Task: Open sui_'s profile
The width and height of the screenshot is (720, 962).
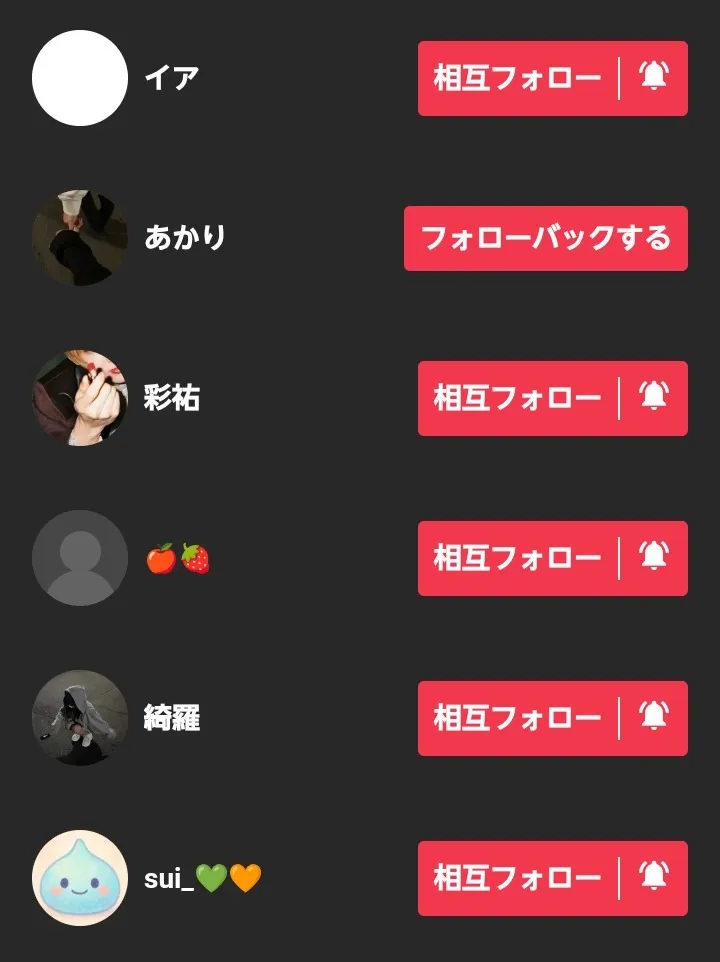Action: coord(80,878)
